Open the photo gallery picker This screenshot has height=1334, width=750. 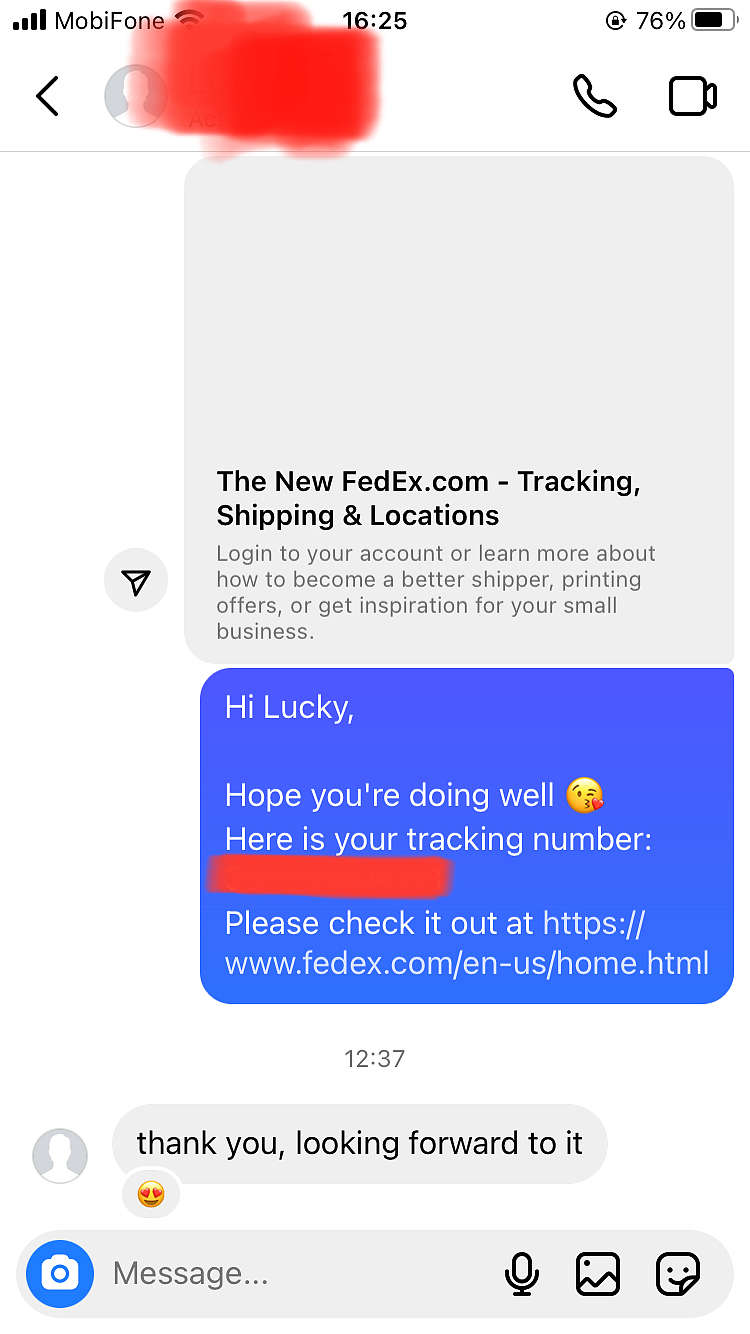[x=598, y=1273]
